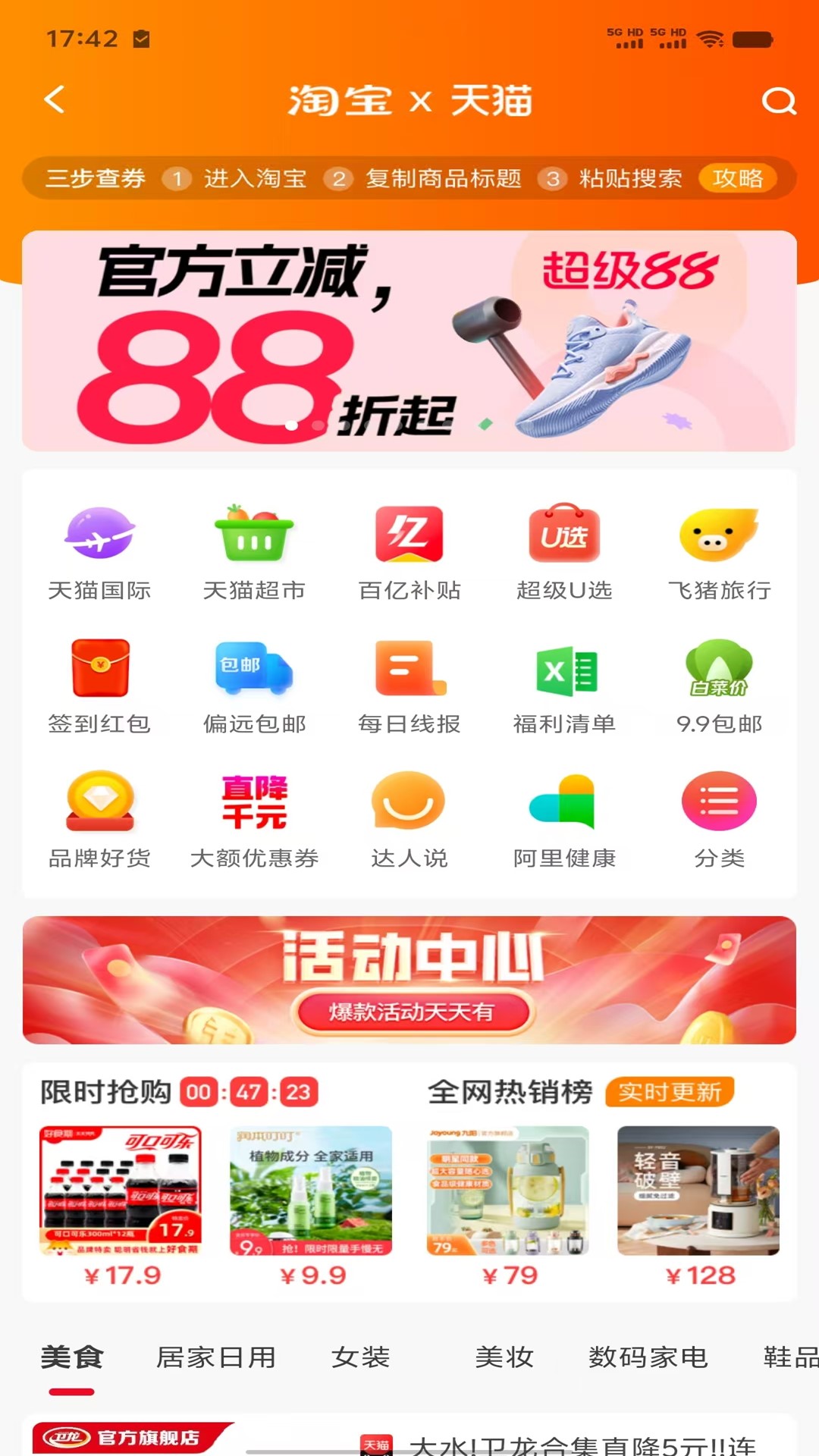Open 超级U选 bag icon
Screen dimensions: 819x1456
563,535
